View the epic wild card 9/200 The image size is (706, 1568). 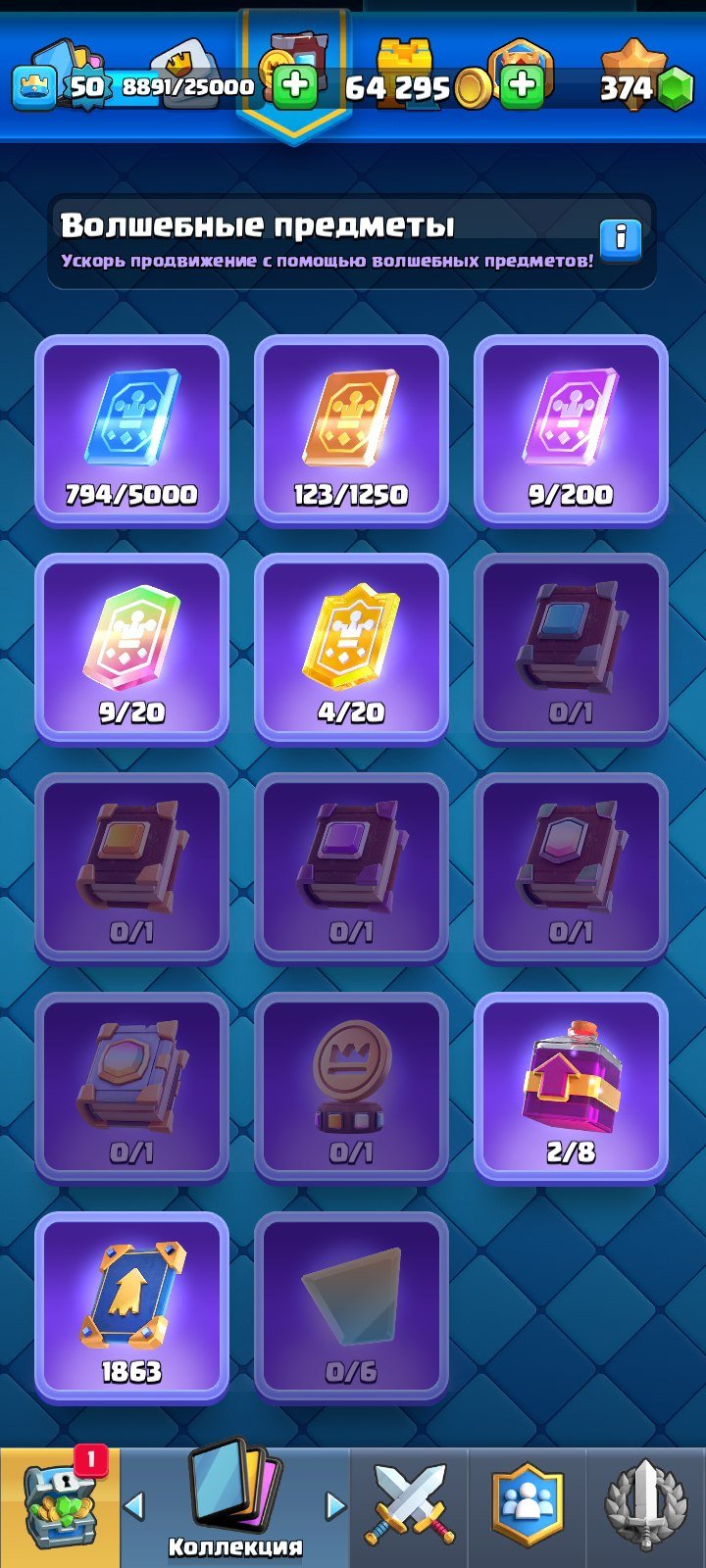tap(571, 430)
